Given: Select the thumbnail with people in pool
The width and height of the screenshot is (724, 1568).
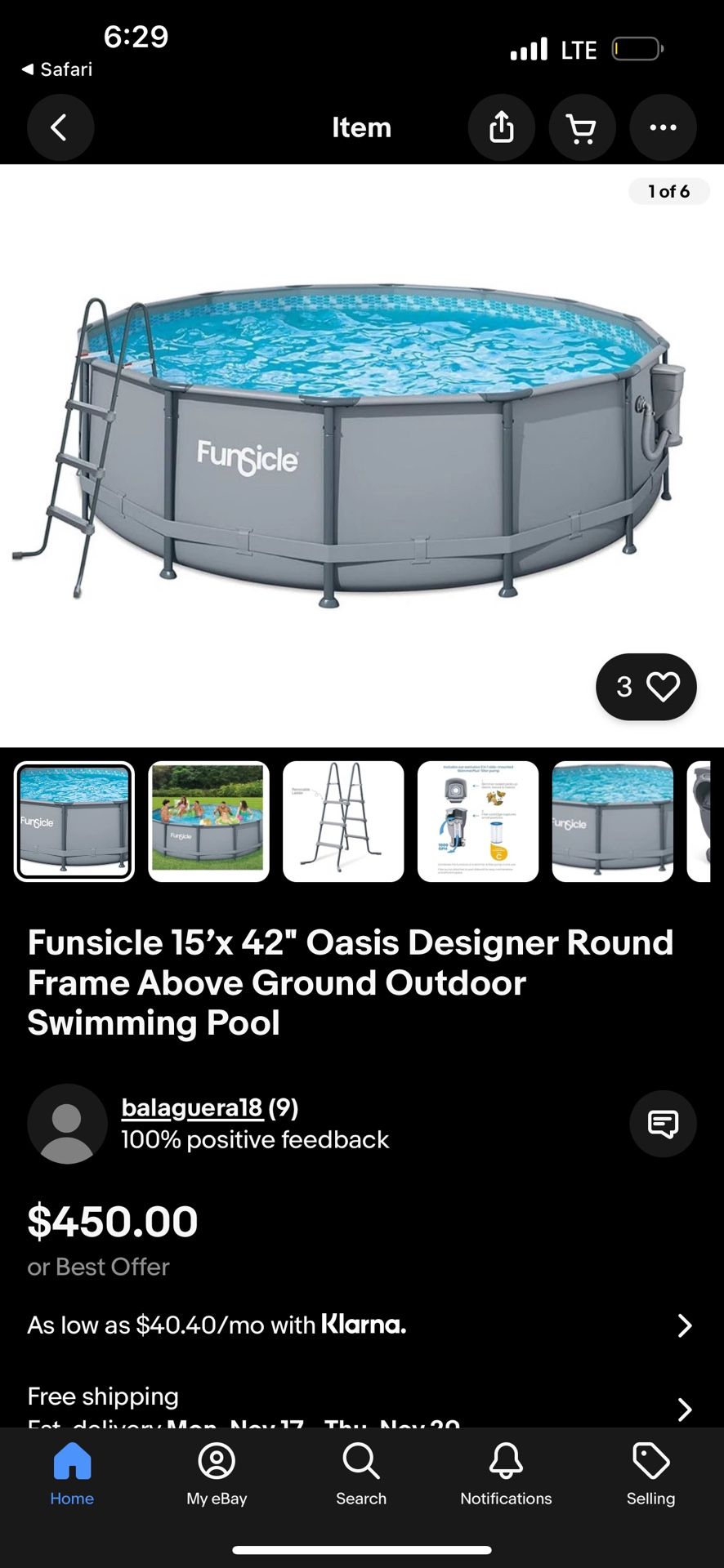Looking at the screenshot, I should pos(208,822).
